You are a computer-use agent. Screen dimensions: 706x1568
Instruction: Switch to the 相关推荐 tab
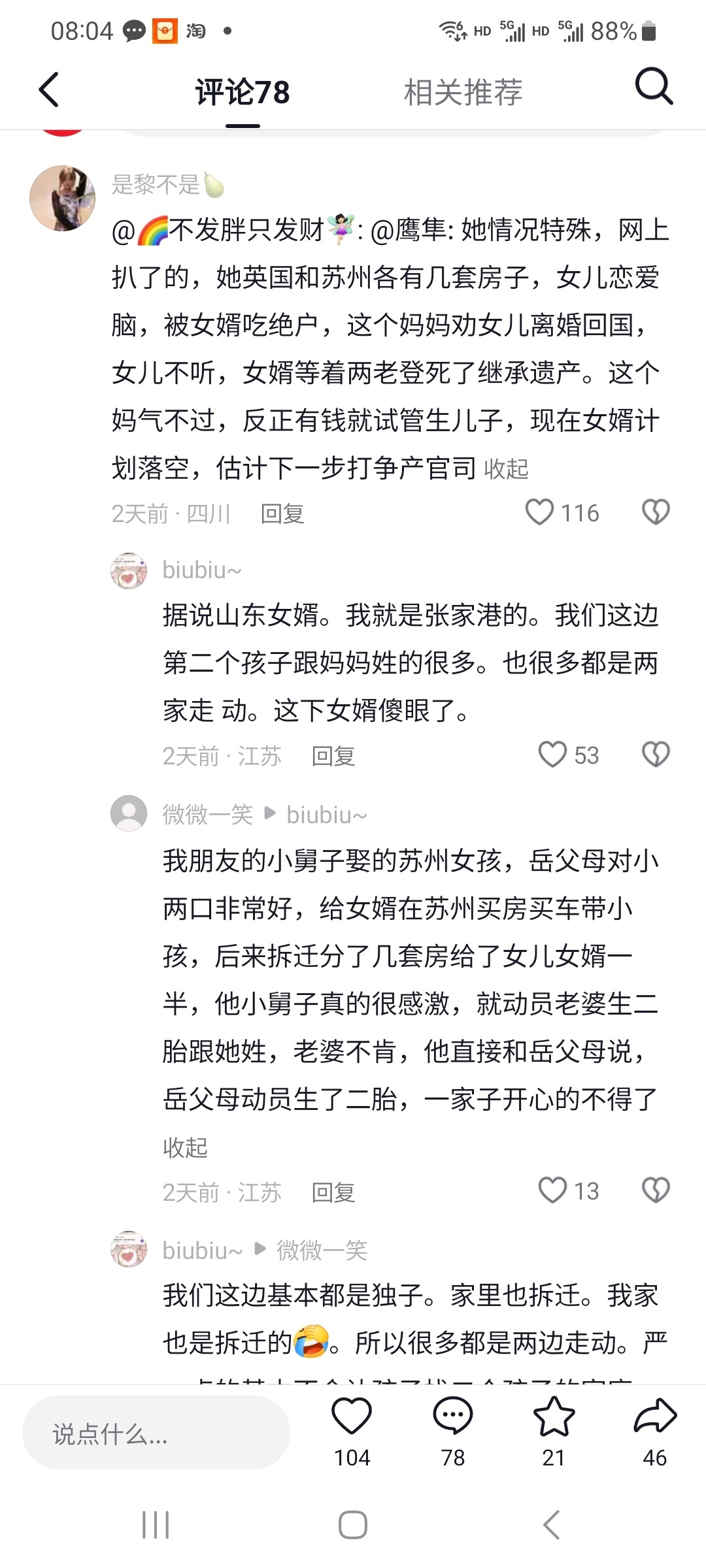(463, 92)
